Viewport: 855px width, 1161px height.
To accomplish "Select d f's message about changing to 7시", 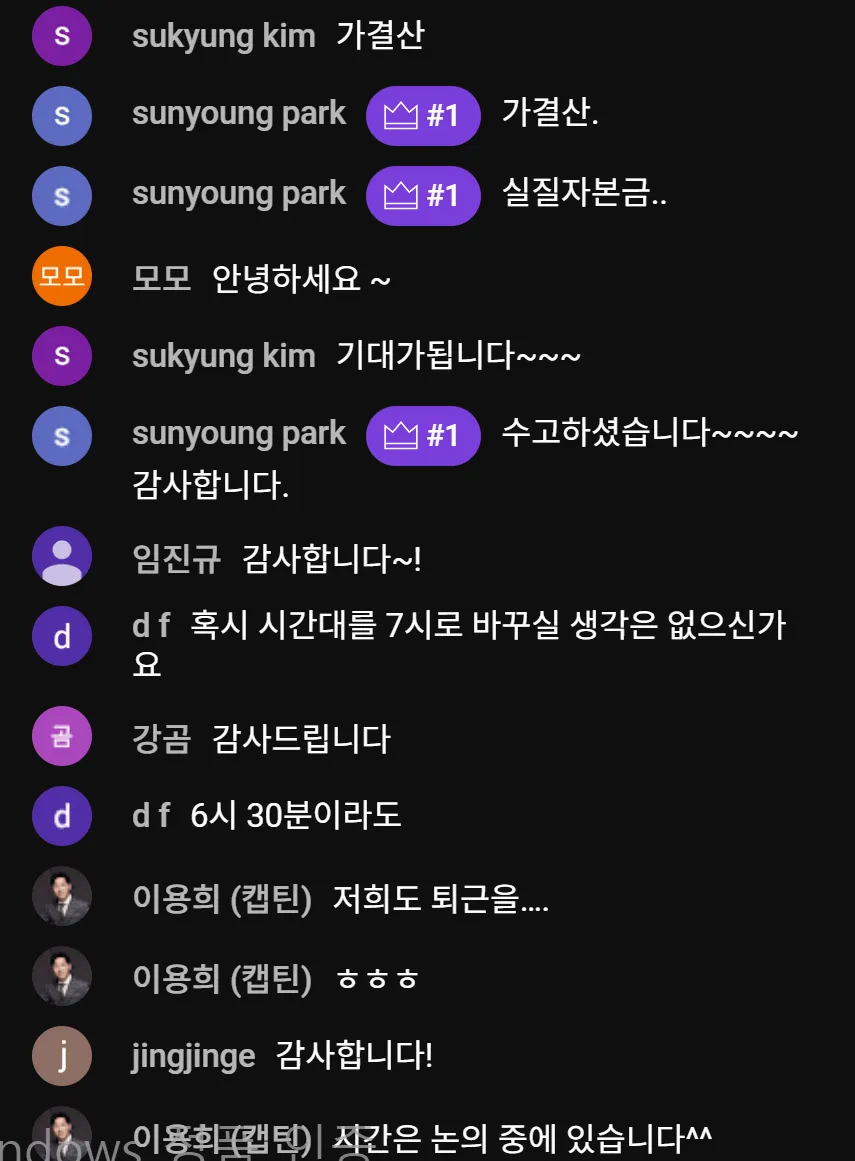I will (488, 627).
